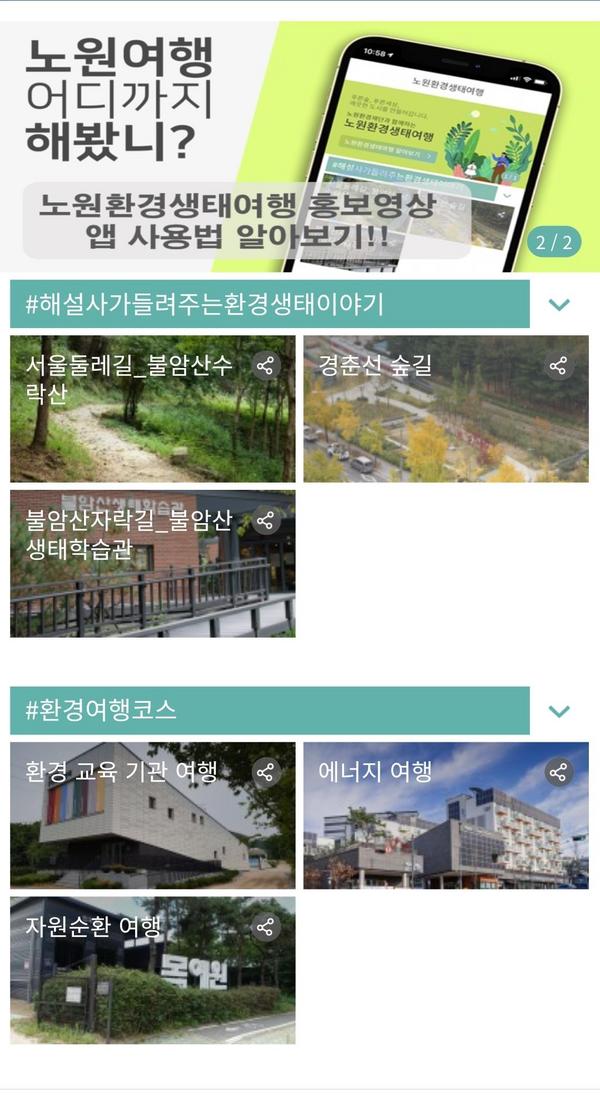Share the 자원순환 여행 card
The height and width of the screenshot is (1097, 600).
266,928
